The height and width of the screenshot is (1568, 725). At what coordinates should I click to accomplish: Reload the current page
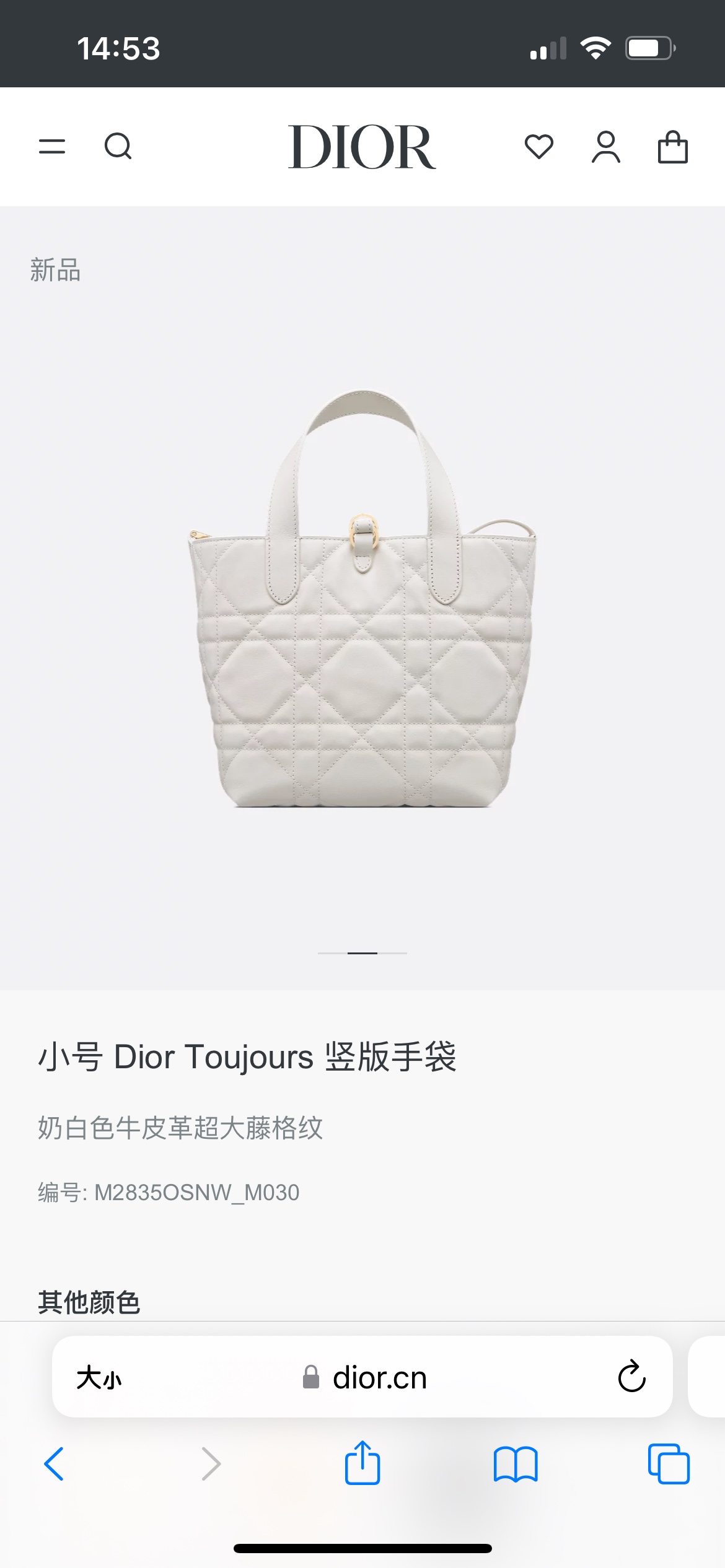click(x=631, y=1377)
